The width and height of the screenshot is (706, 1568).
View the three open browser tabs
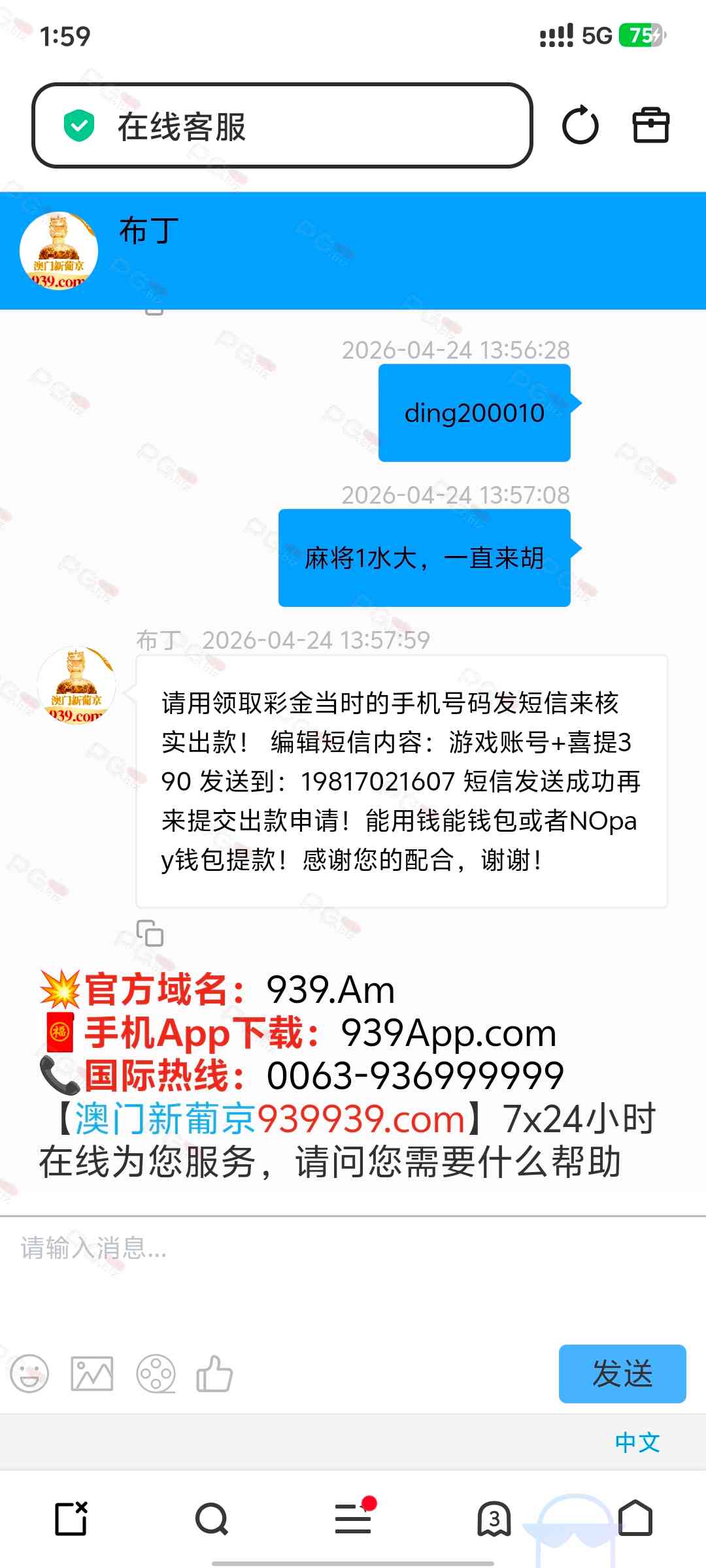click(x=494, y=1518)
